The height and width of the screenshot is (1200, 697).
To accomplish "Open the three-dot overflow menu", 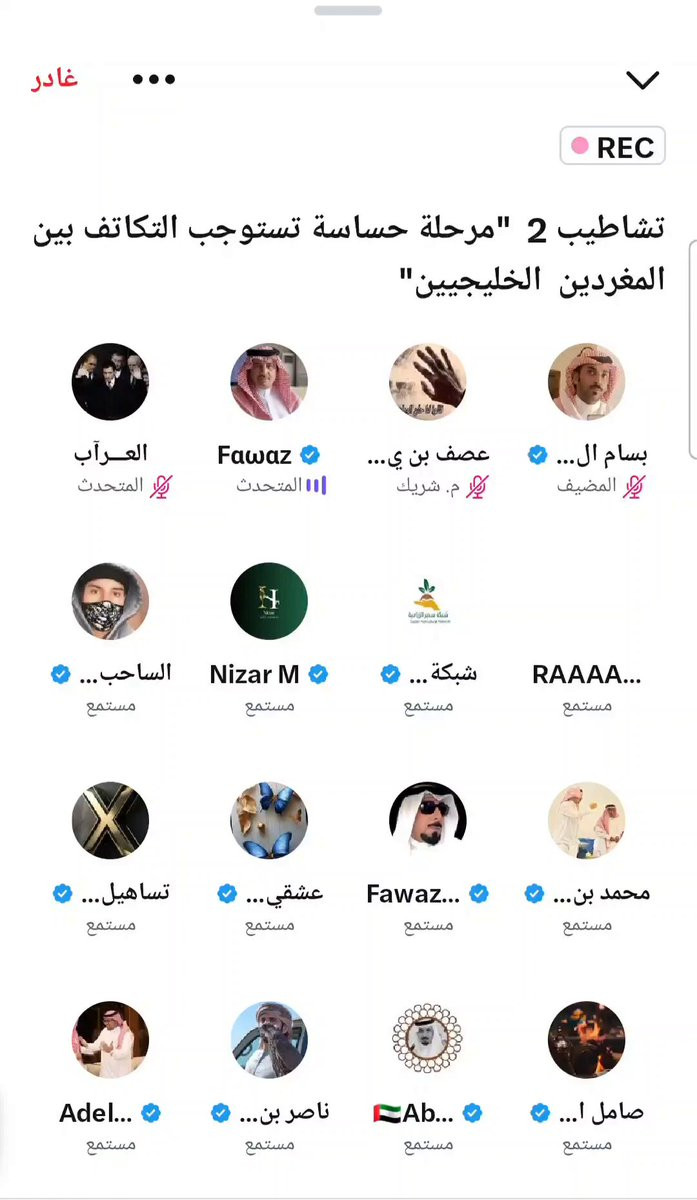I will coord(154,80).
